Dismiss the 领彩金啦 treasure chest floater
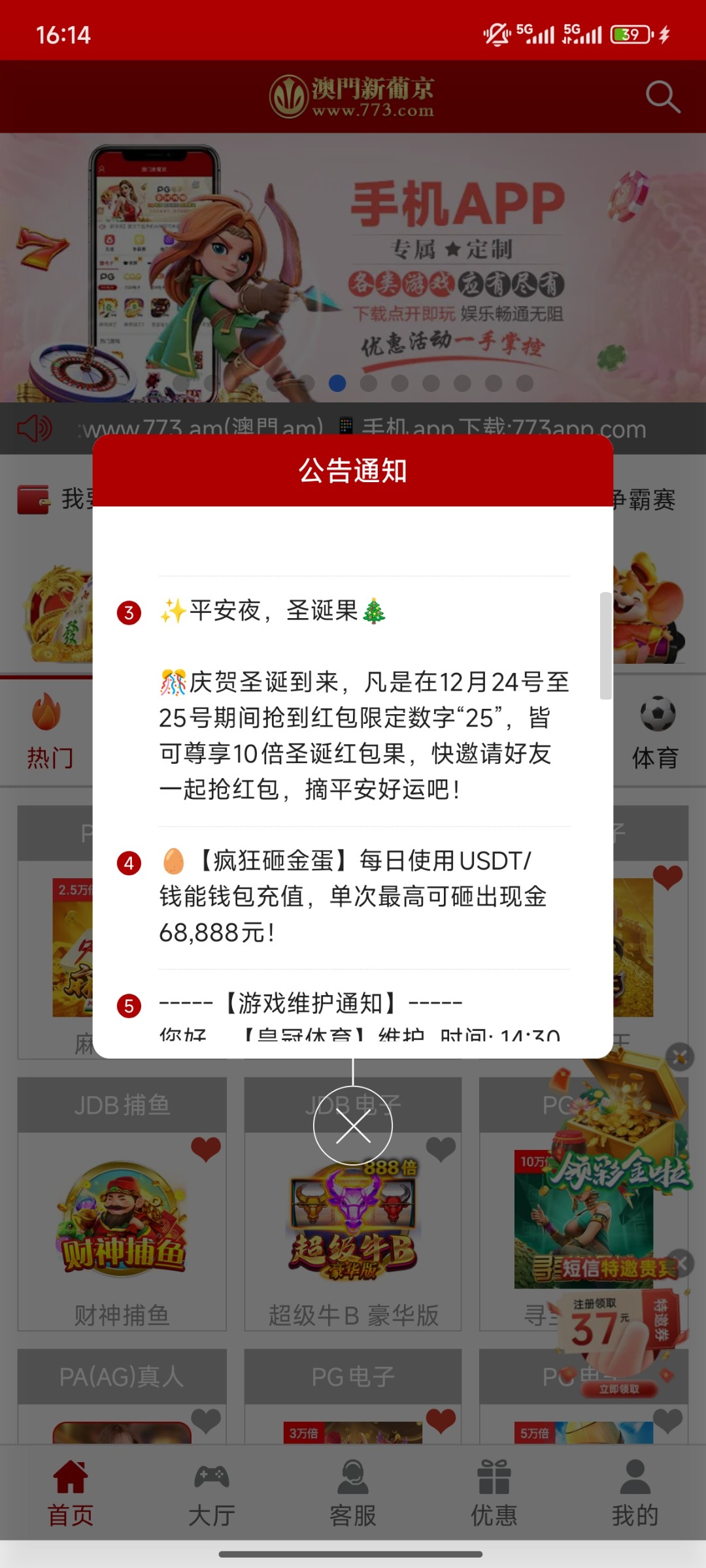Viewport: 706px width, 1568px height. 680,1056
